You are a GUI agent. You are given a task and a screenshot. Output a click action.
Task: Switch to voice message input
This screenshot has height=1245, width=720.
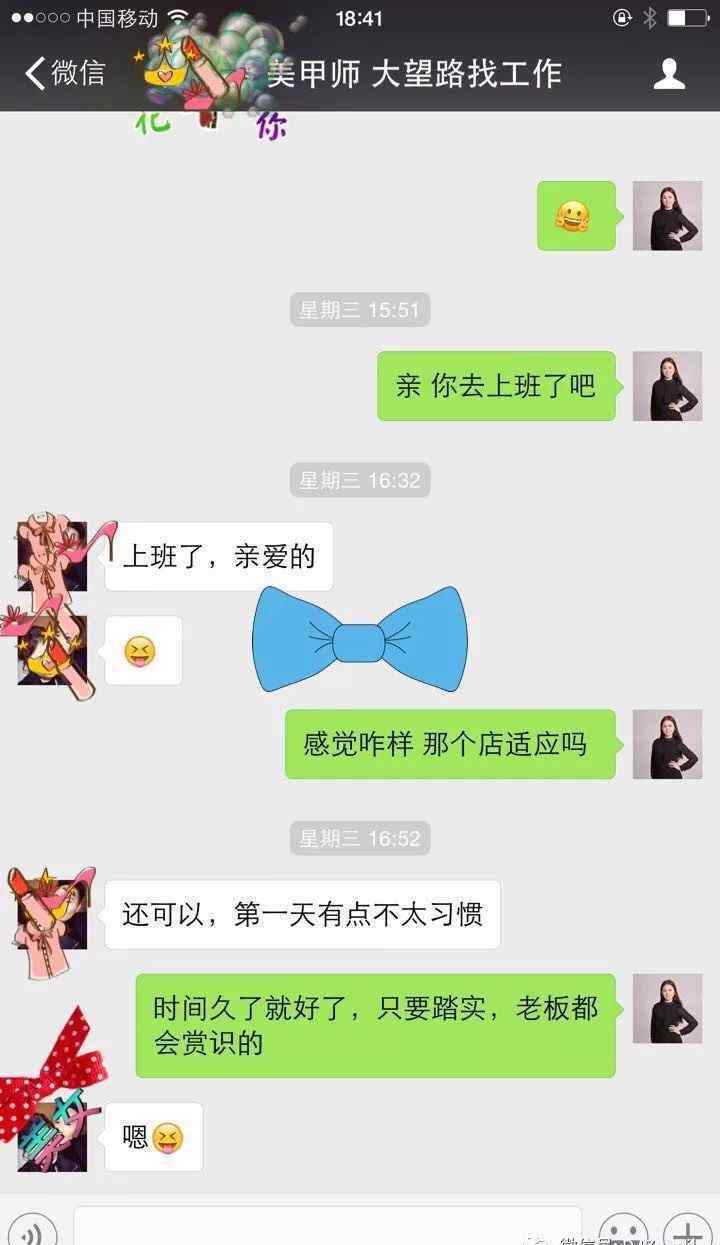tap(33, 1229)
